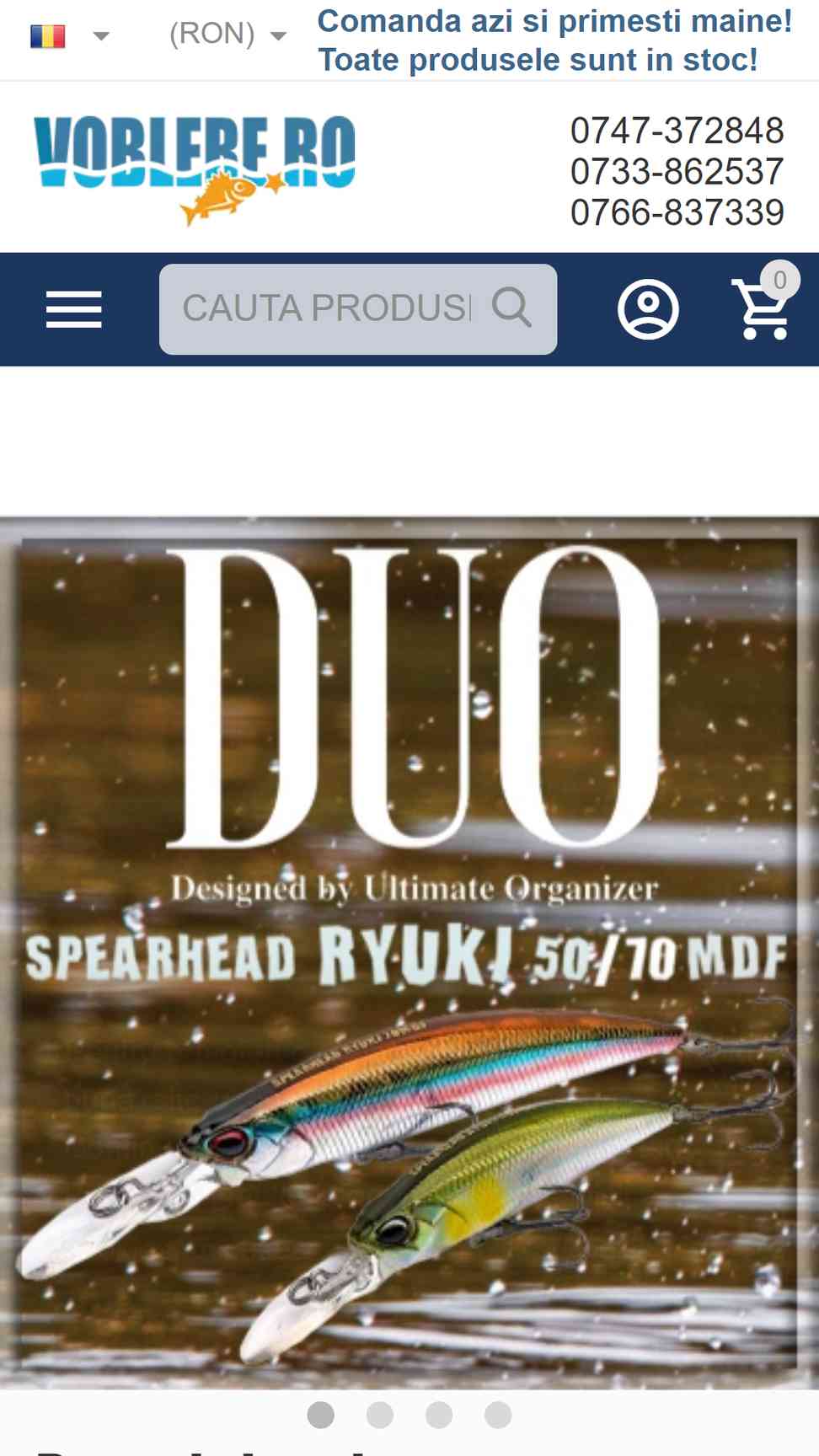The height and width of the screenshot is (1456, 819).
Task: Jump to the third banner slide dot
Action: 439,1415
